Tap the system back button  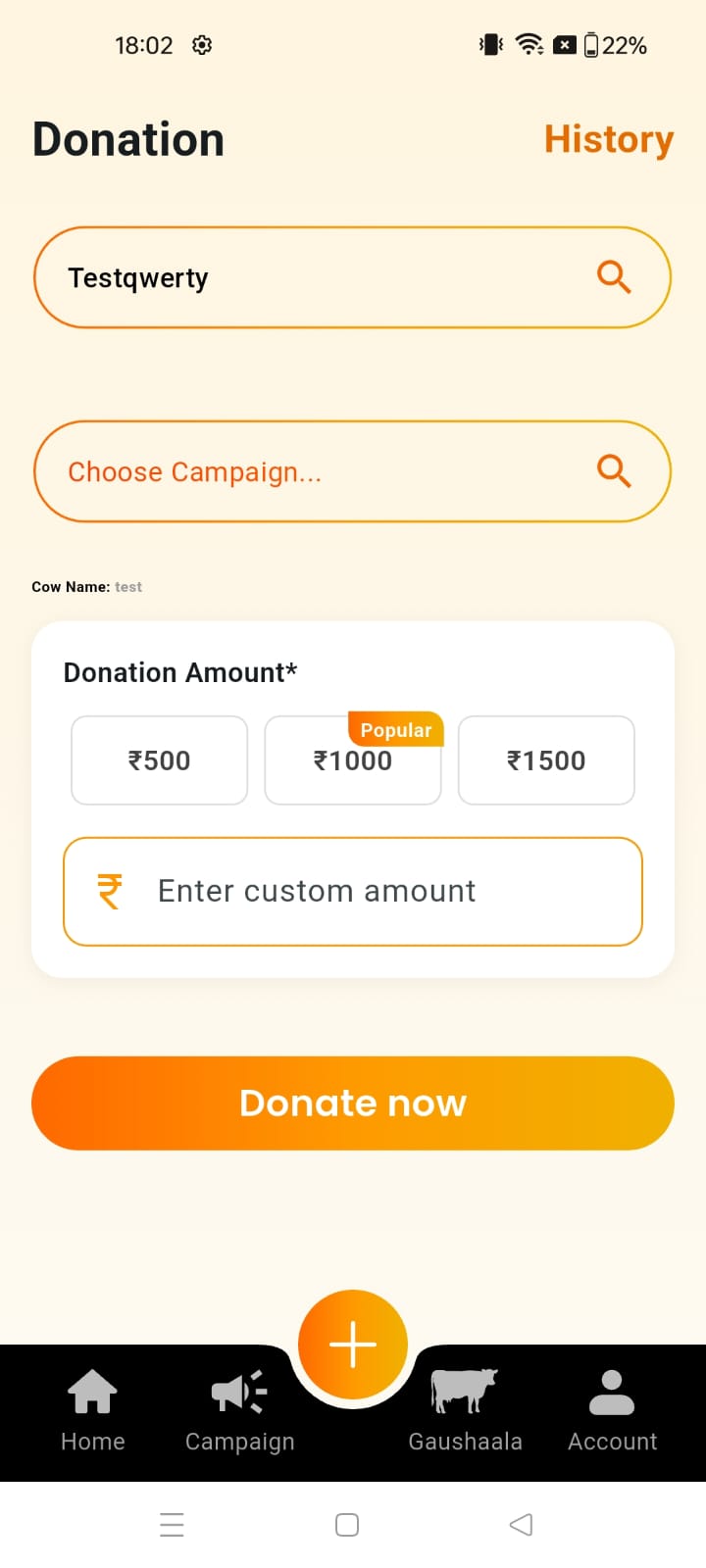(x=522, y=1525)
